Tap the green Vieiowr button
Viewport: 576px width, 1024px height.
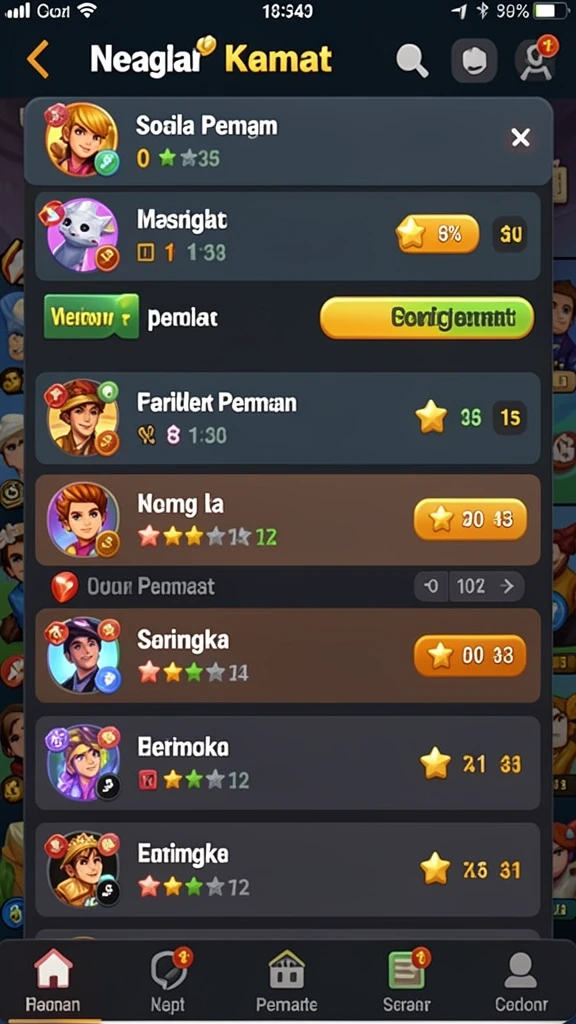91,317
